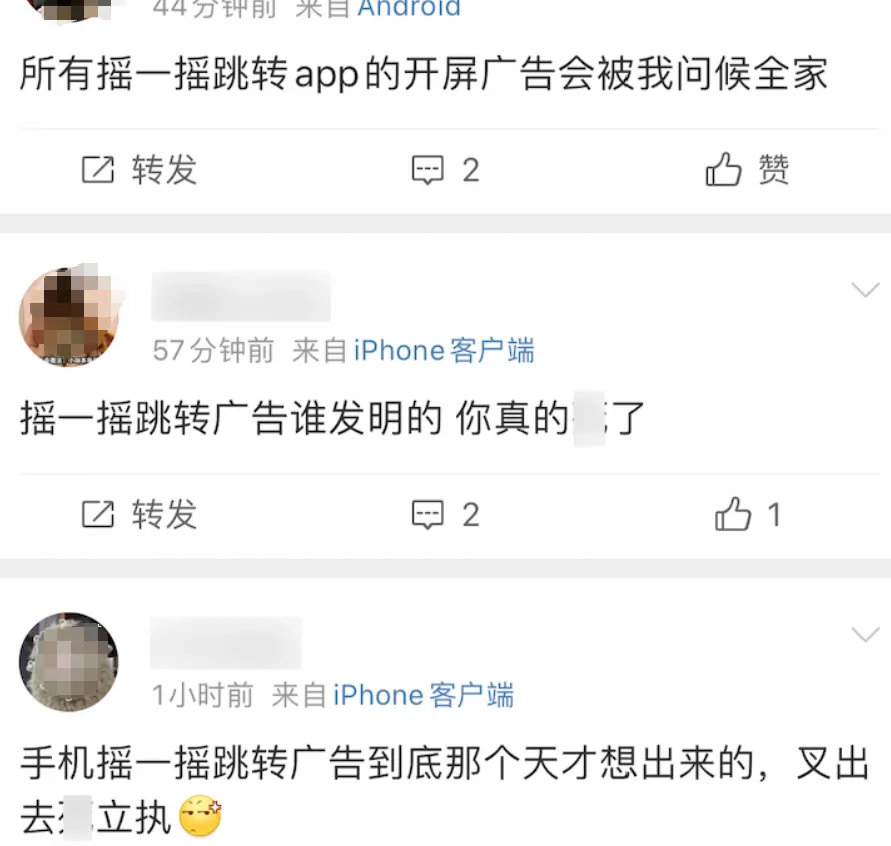Open comments on the 开屏广告 post

click(x=446, y=170)
